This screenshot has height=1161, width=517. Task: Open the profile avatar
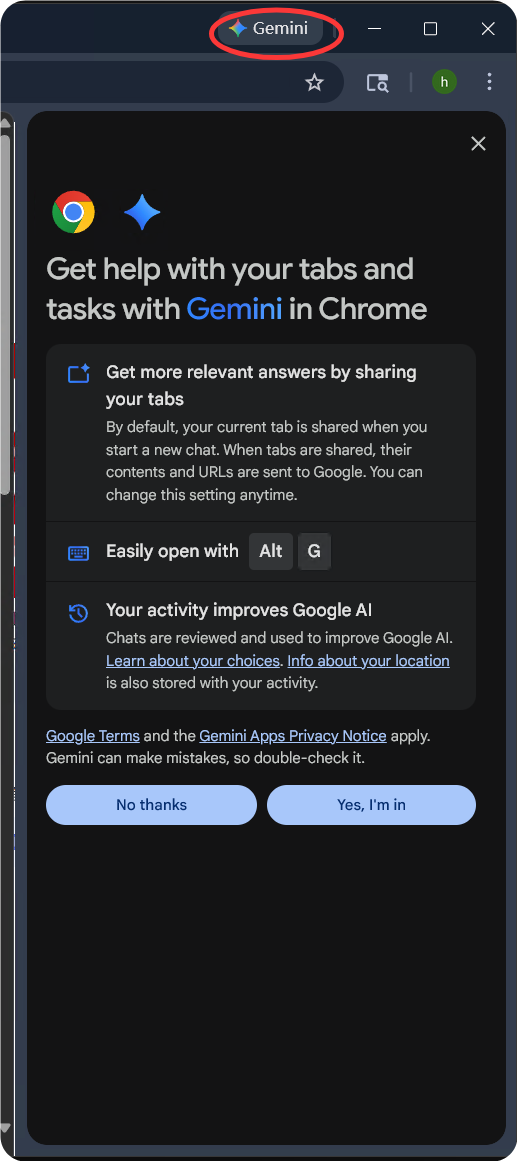click(x=444, y=81)
